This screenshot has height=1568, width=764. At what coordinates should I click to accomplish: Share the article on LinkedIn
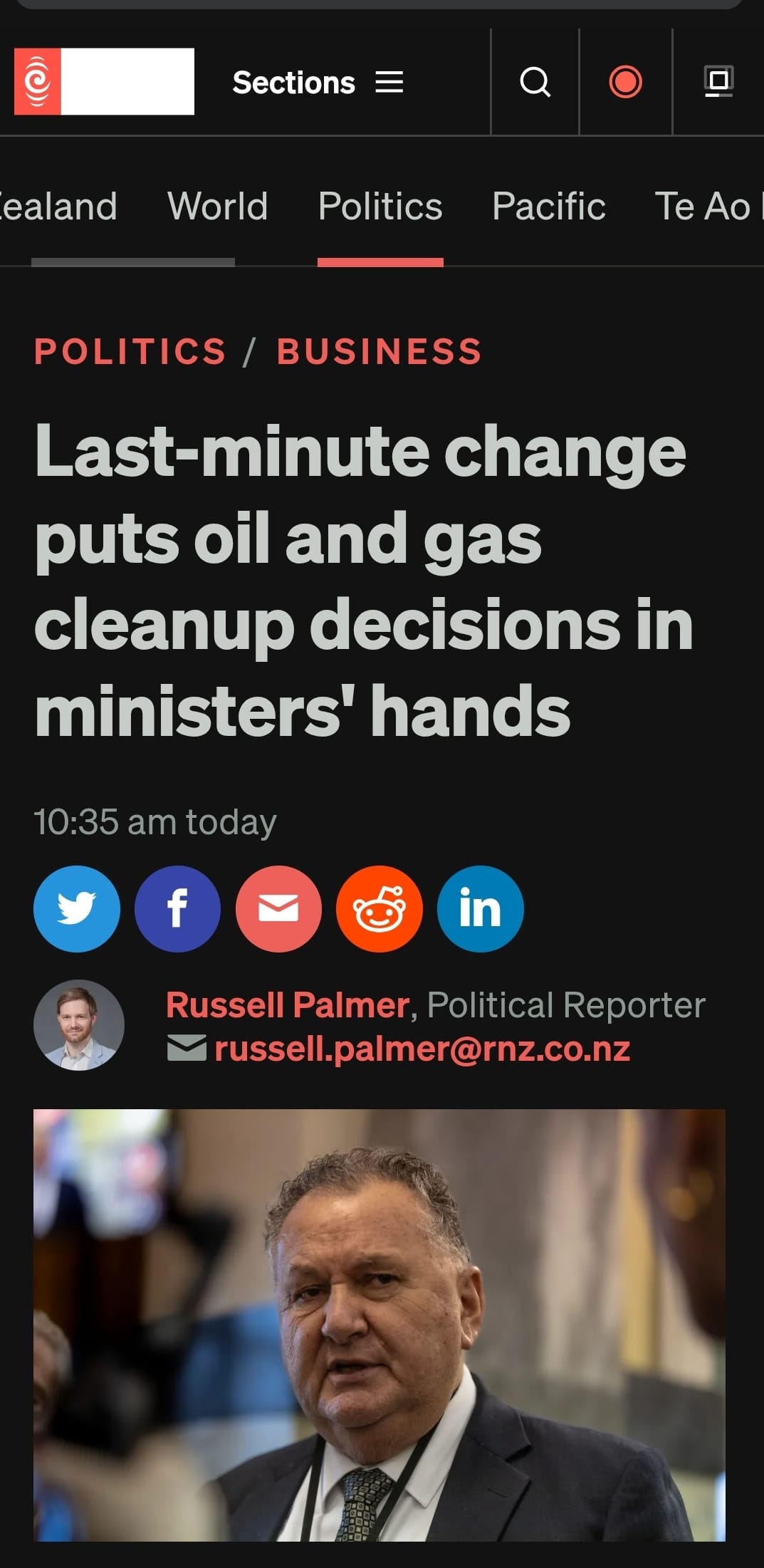(x=480, y=909)
